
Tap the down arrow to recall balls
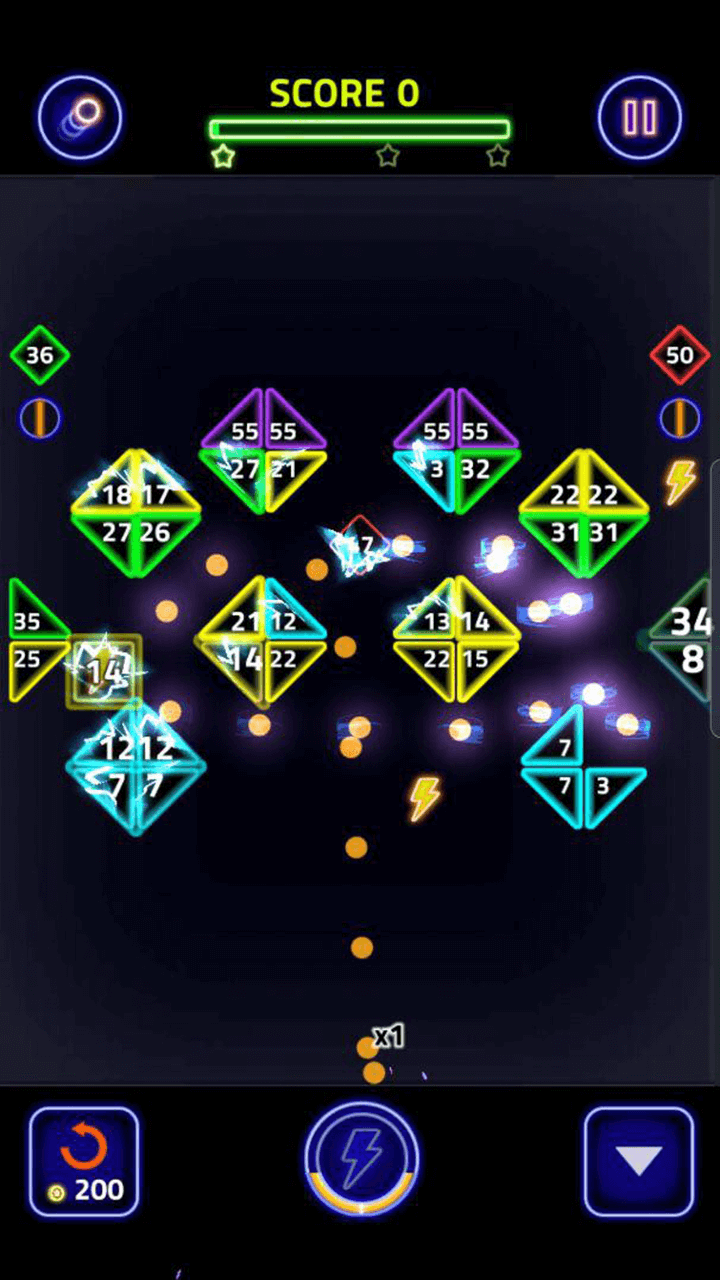pyautogui.click(x=638, y=1161)
